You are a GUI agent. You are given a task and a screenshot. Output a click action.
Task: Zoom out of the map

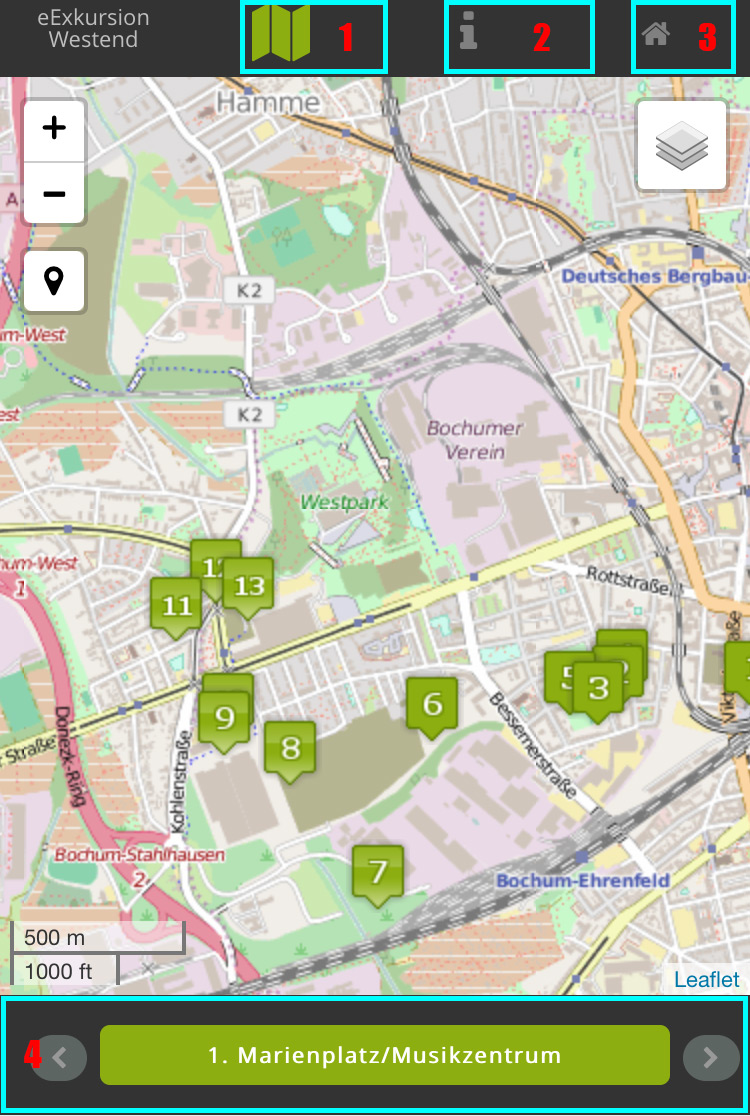[54, 193]
